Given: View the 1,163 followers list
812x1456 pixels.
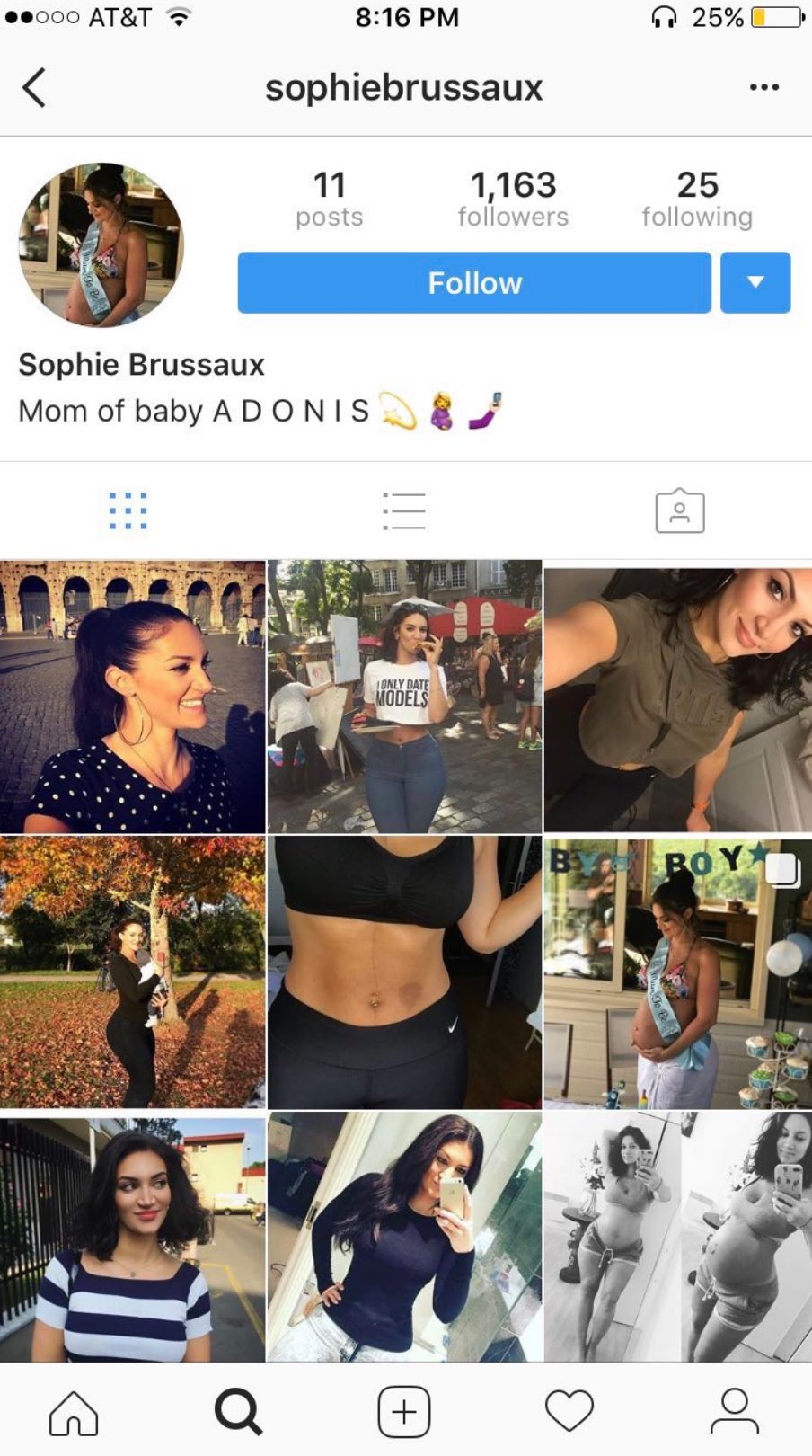Looking at the screenshot, I should click(513, 199).
